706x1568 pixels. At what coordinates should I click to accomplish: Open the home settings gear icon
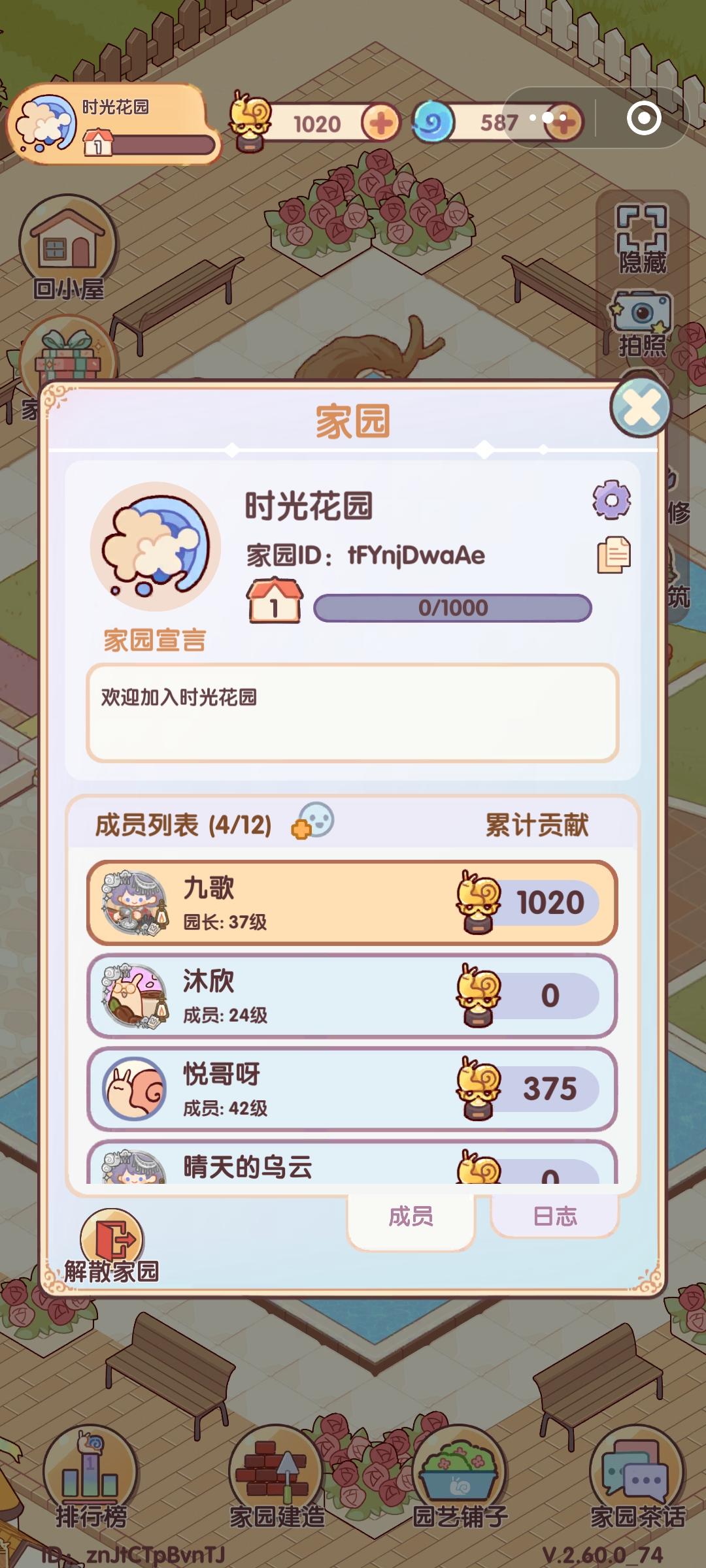click(611, 500)
